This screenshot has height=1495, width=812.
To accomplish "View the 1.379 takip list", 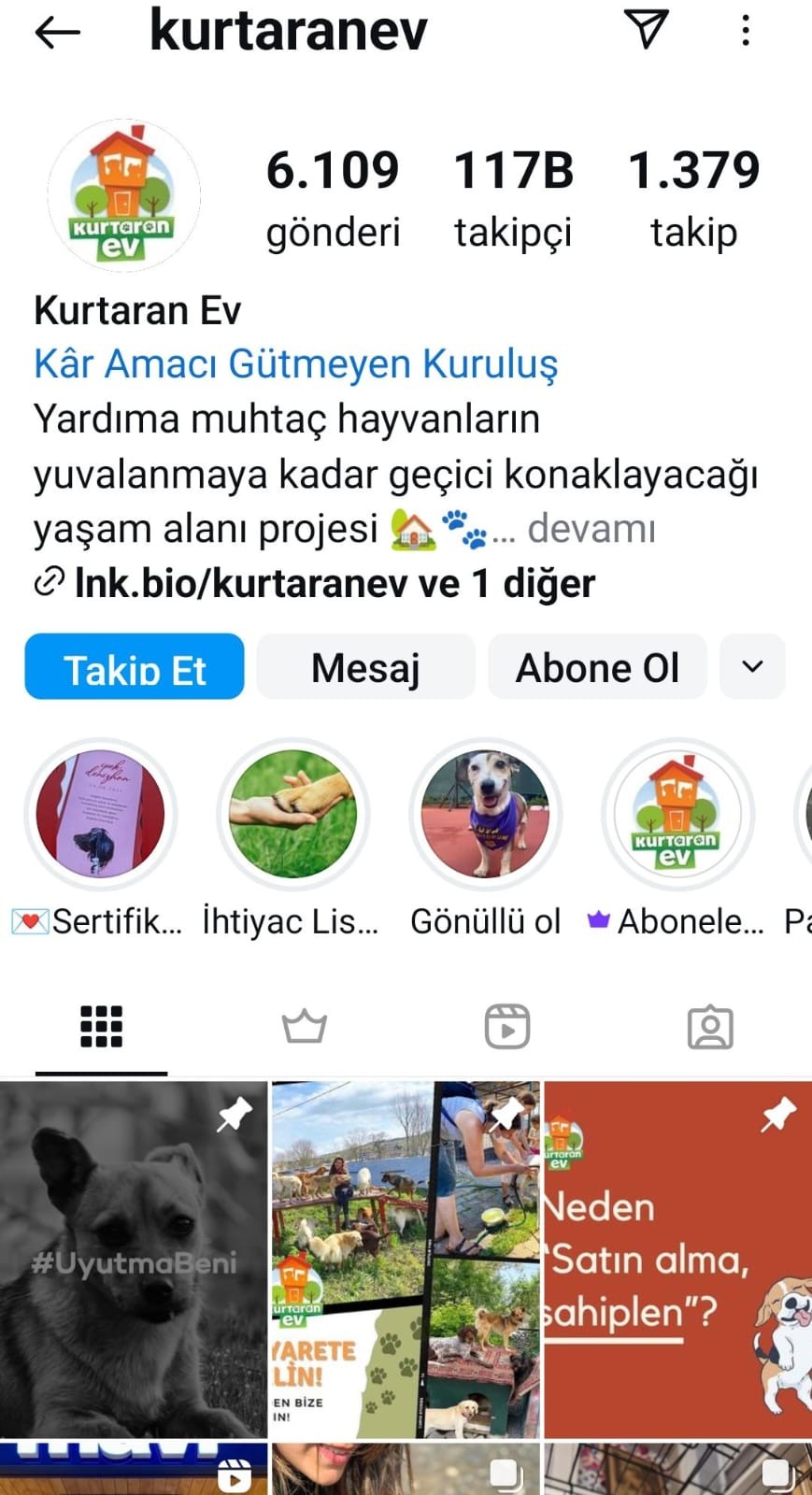I will tap(693, 198).
